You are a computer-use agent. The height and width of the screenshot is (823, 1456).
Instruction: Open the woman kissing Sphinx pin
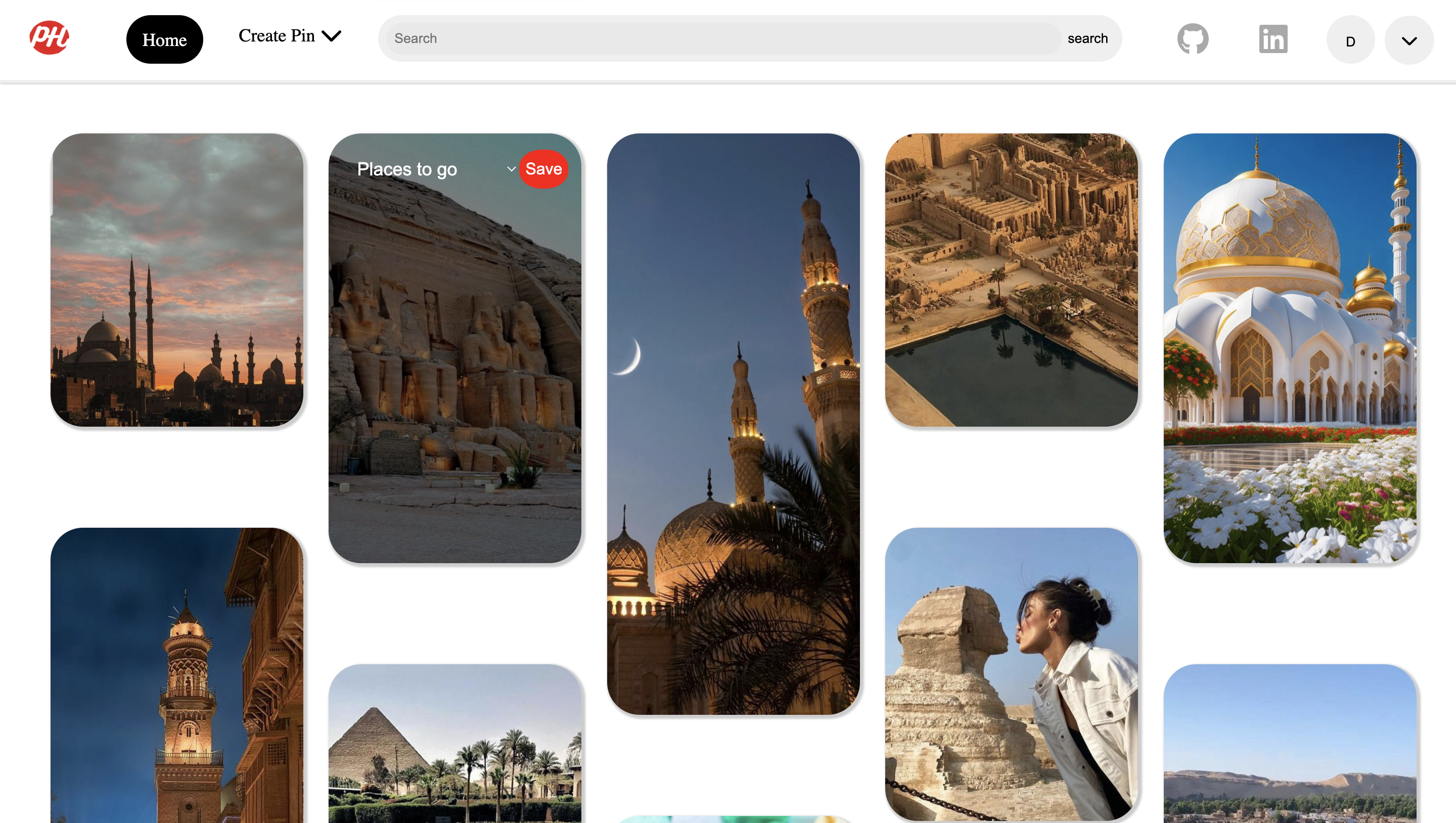tap(1011, 673)
